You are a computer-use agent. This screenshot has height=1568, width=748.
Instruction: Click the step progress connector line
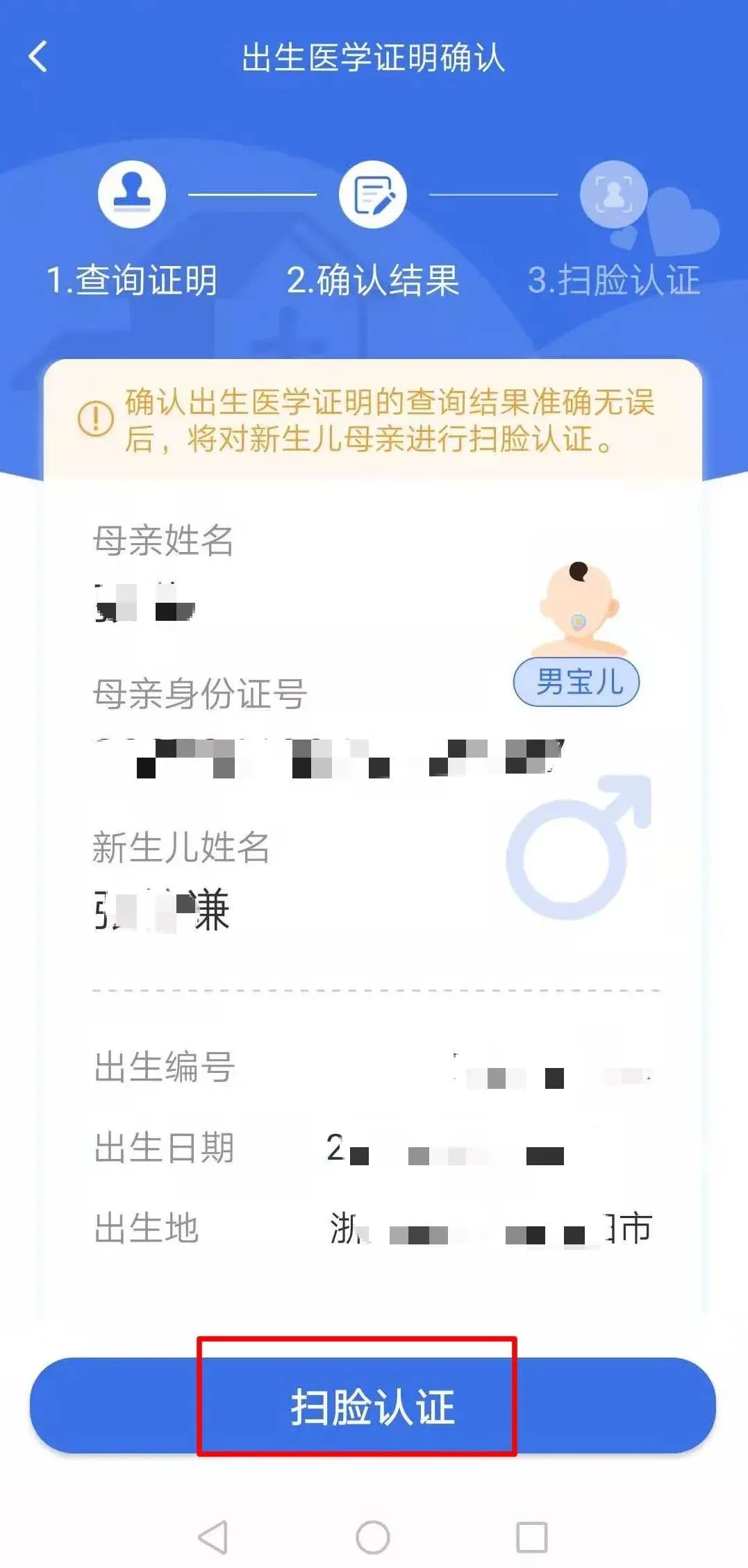pos(250,195)
